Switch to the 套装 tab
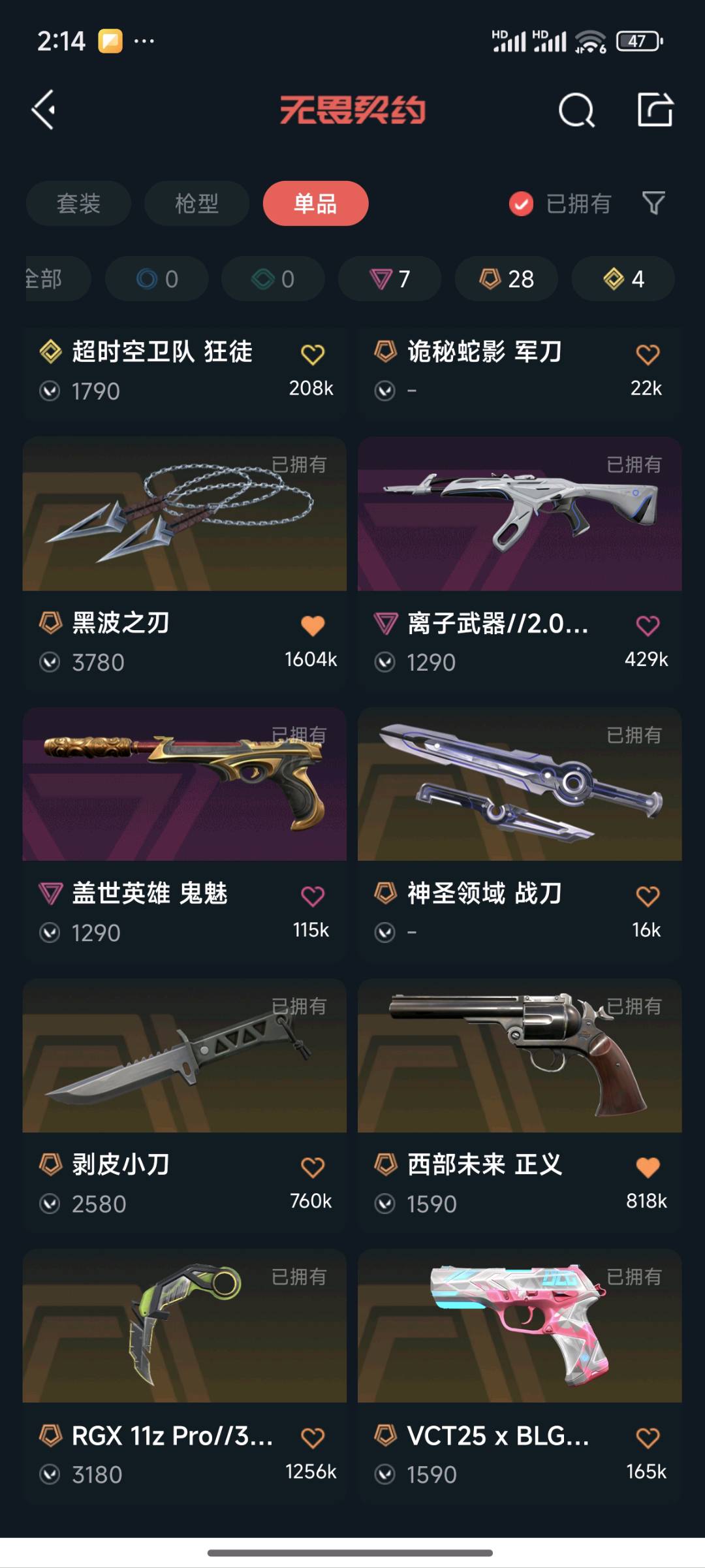Viewport: 705px width, 1568px height. coord(78,204)
